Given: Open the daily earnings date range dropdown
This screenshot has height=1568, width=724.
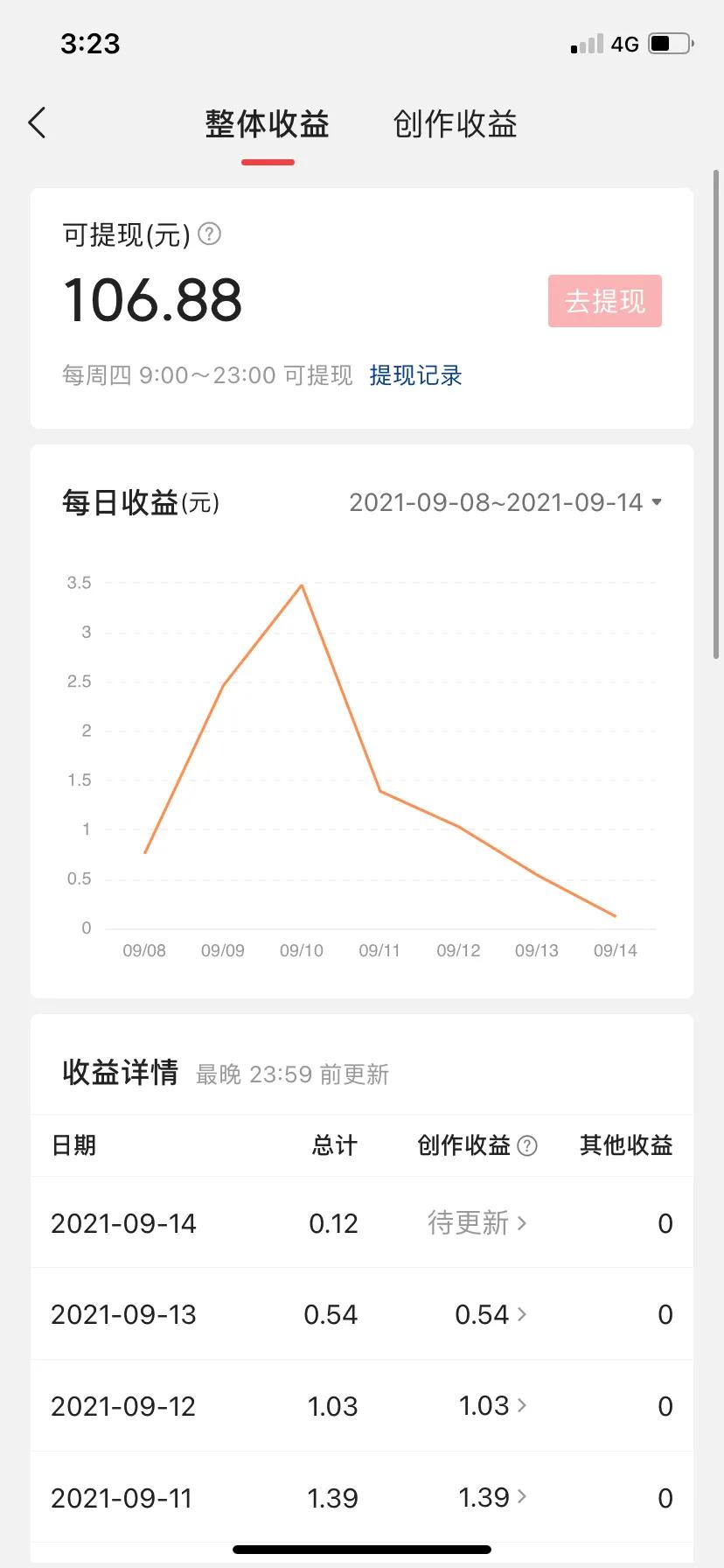Looking at the screenshot, I should [x=505, y=502].
